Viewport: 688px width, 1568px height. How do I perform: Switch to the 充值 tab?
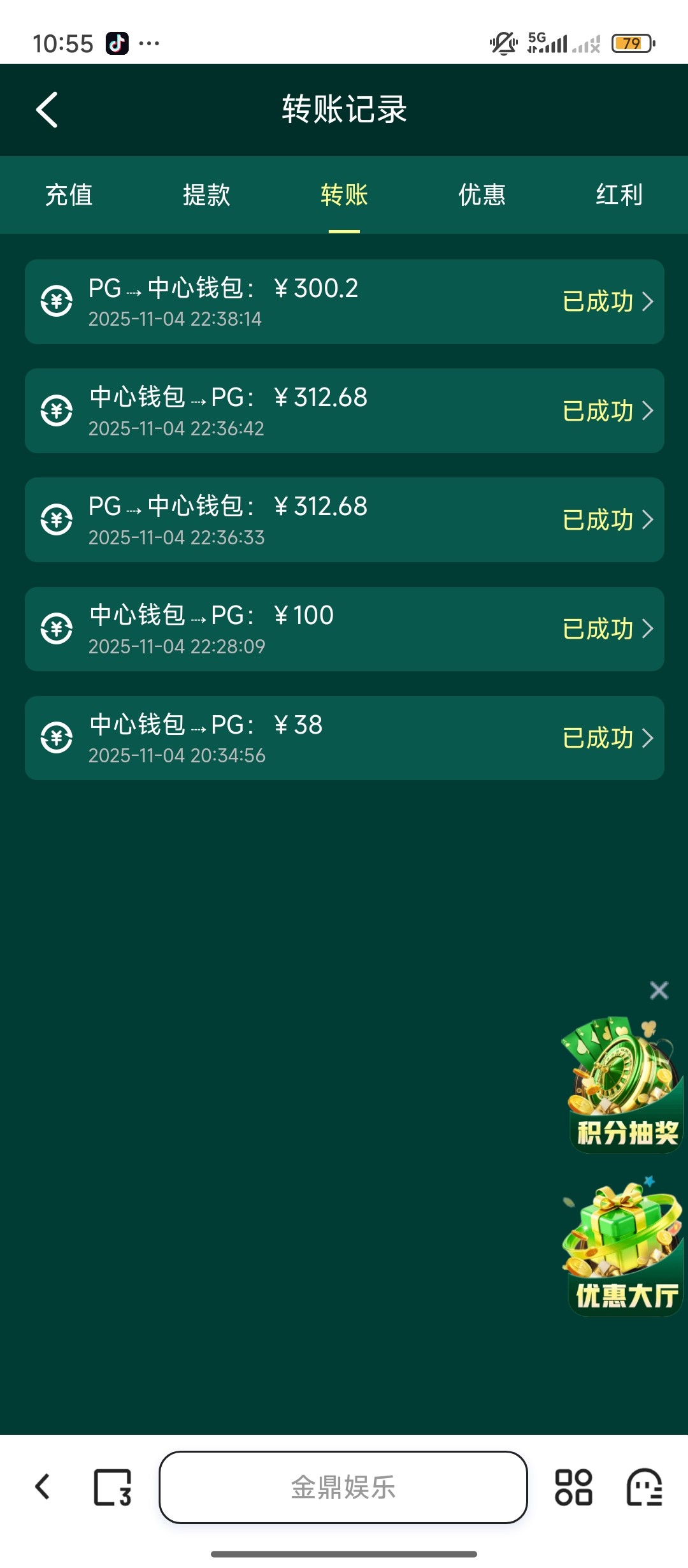pos(69,195)
